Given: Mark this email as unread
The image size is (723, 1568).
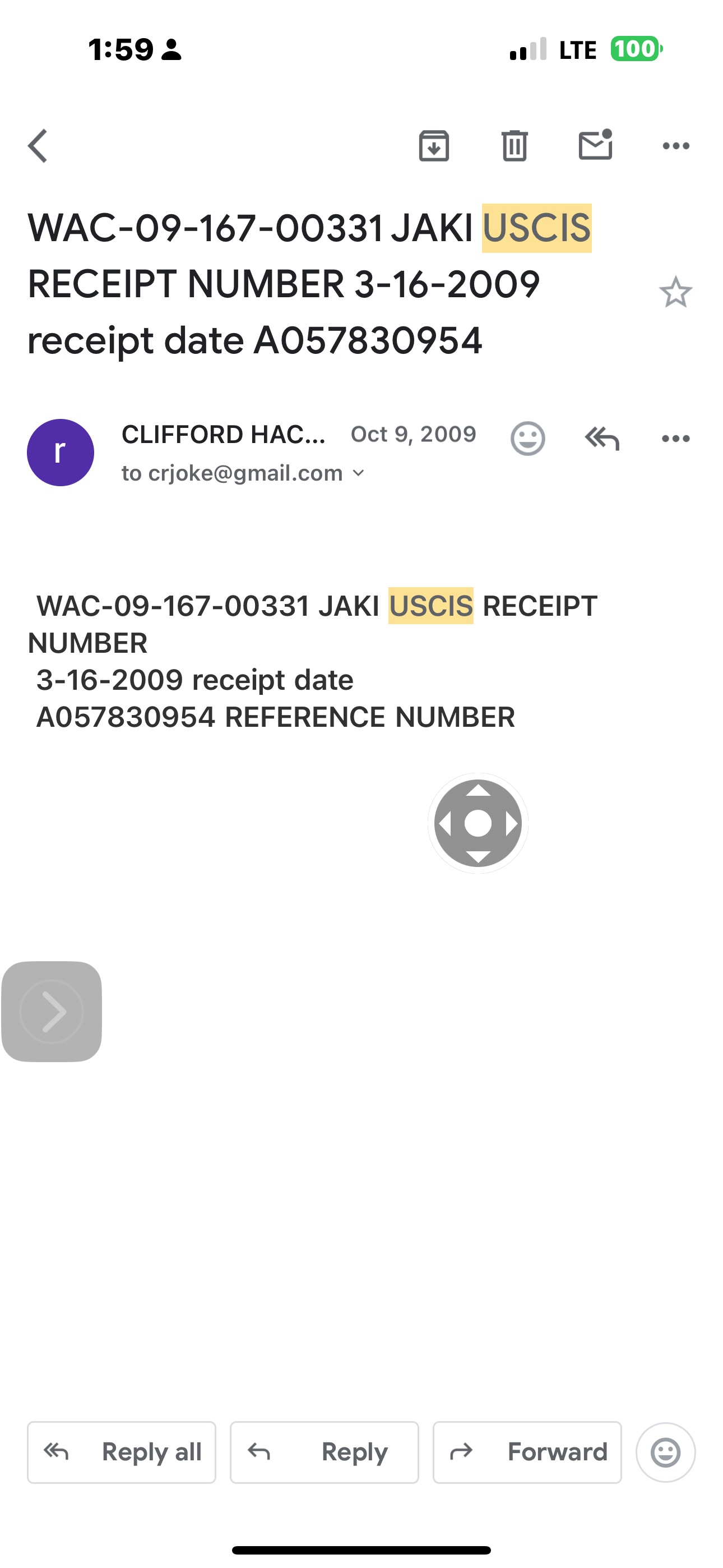Looking at the screenshot, I should 595,145.
